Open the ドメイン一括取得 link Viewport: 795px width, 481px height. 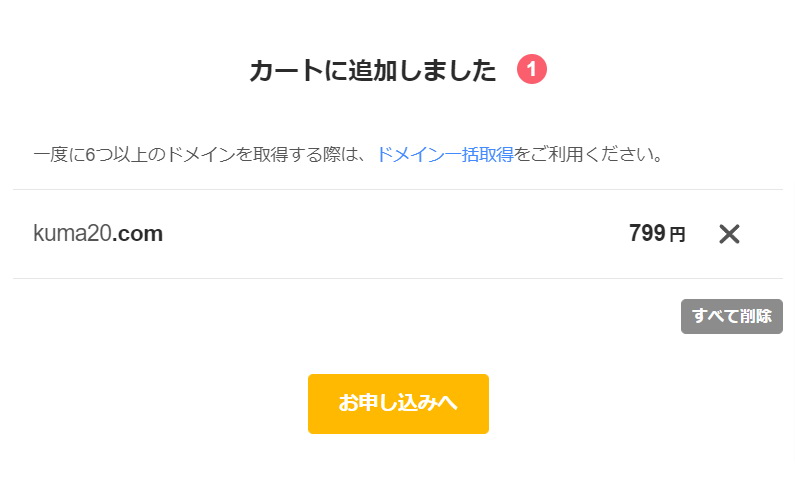pyautogui.click(x=444, y=155)
